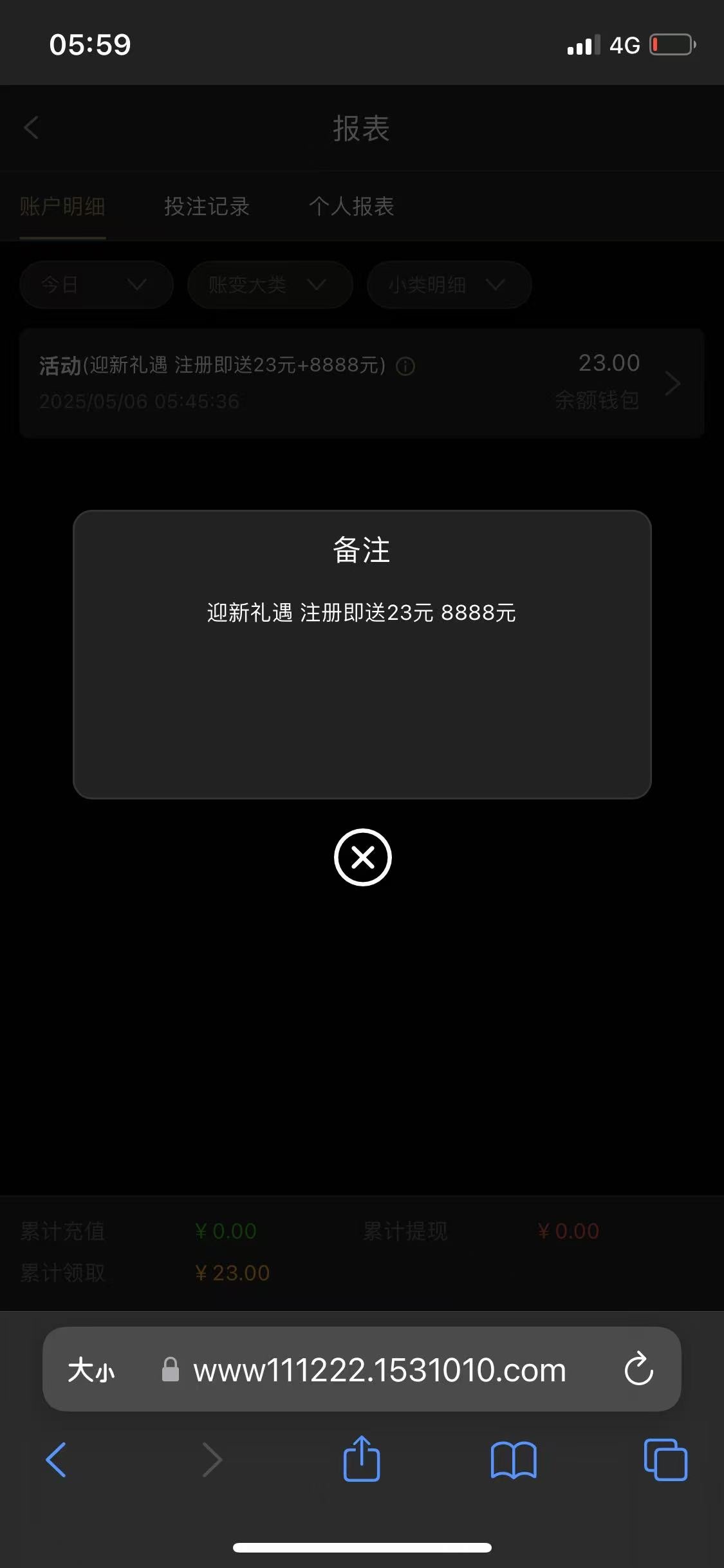The image size is (724, 1568).
Task: Open Safari bookmarks
Action: pos(513,1459)
